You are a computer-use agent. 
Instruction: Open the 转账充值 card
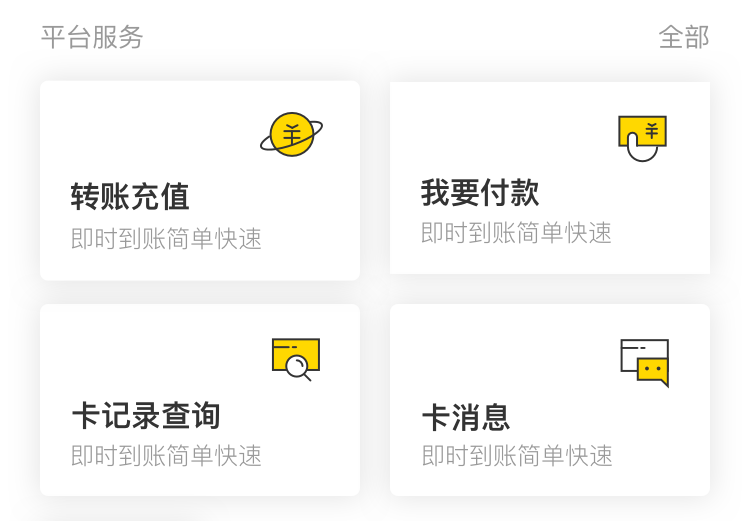pyautogui.click(x=199, y=181)
